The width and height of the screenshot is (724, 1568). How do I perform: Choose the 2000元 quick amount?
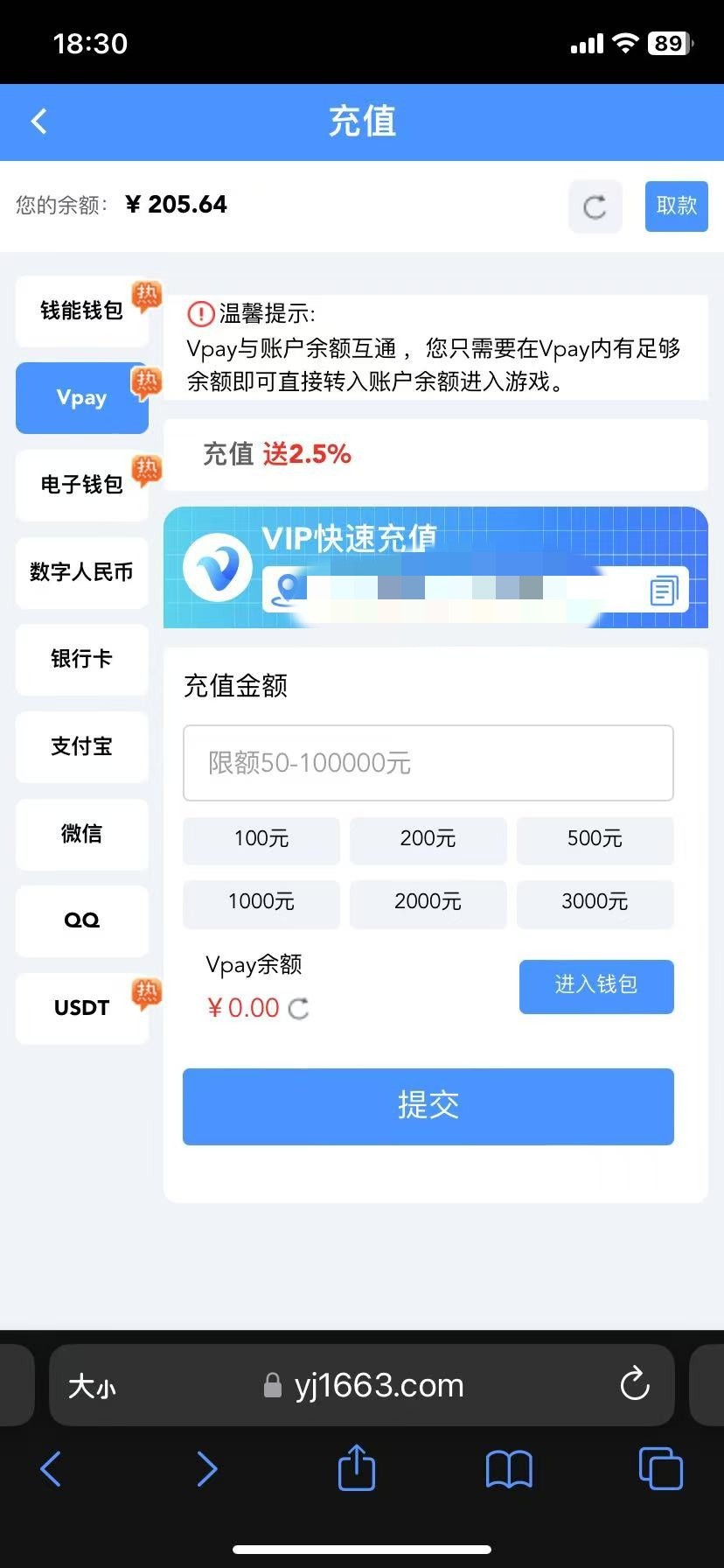pyautogui.click(x=428, y=902)
